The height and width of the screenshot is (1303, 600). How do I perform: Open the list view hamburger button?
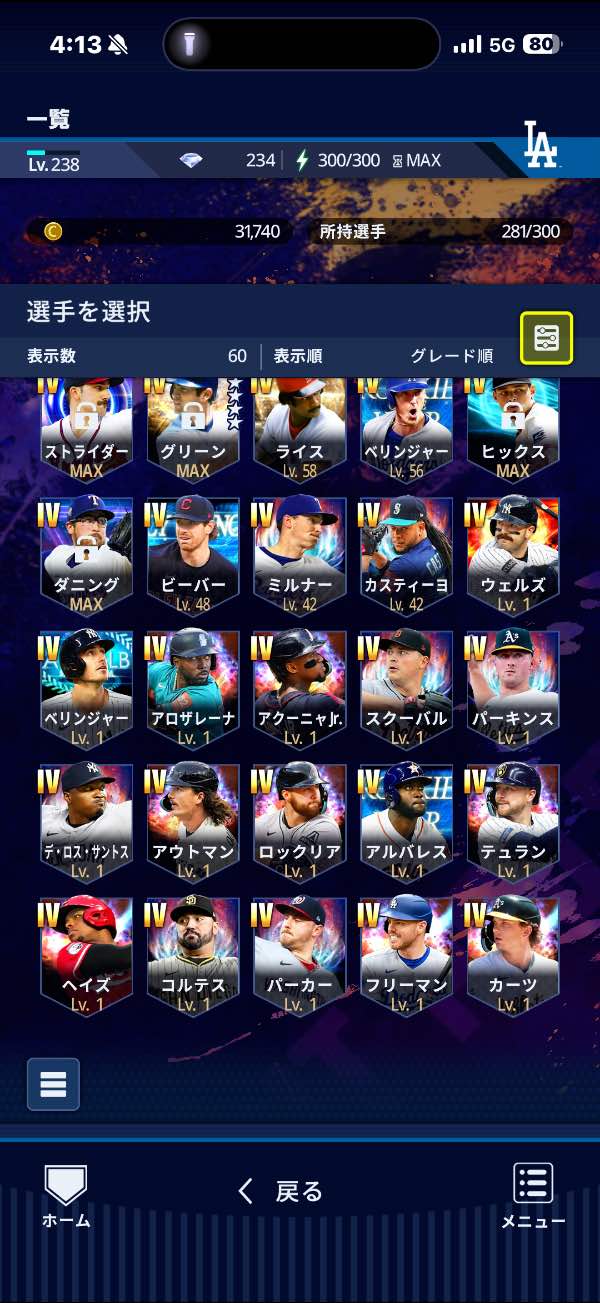pyautogui.click(x=53, y=1084)
